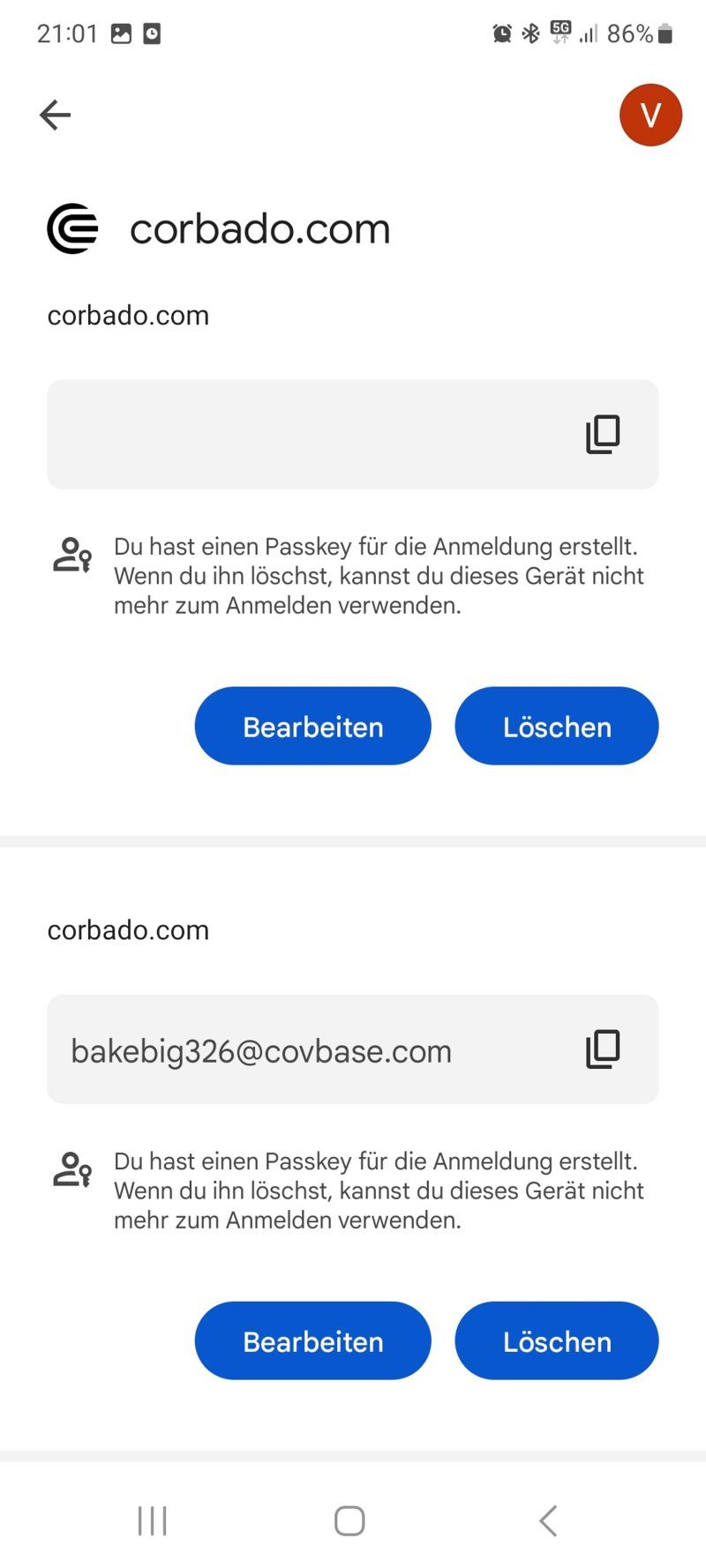Copy the empty username field
Viewport: 706px width, 1568px height.
pyautogui.click(x=603, y=434)
